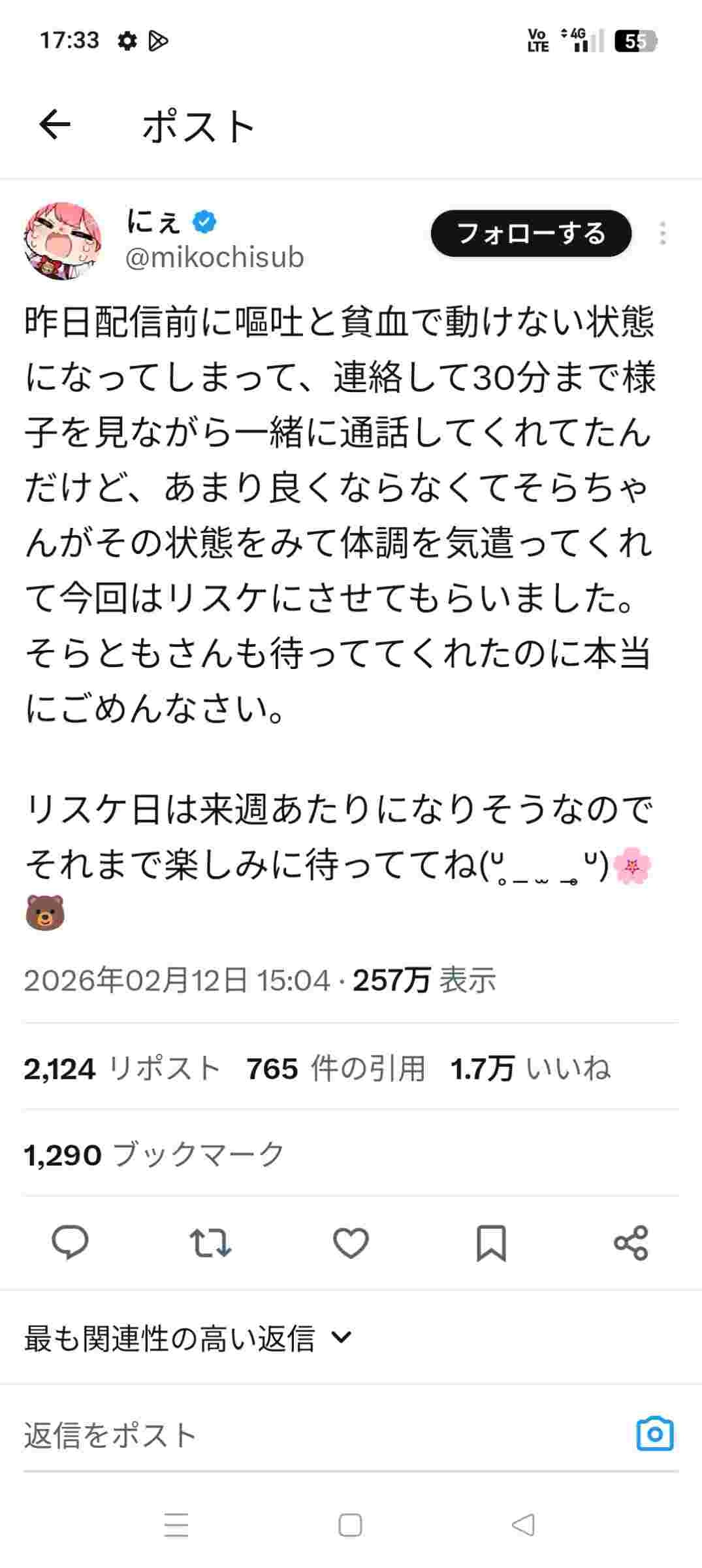Open にぇ's profile avatar
Viewport: 702px width, 1568px height.
pos(63,241)
